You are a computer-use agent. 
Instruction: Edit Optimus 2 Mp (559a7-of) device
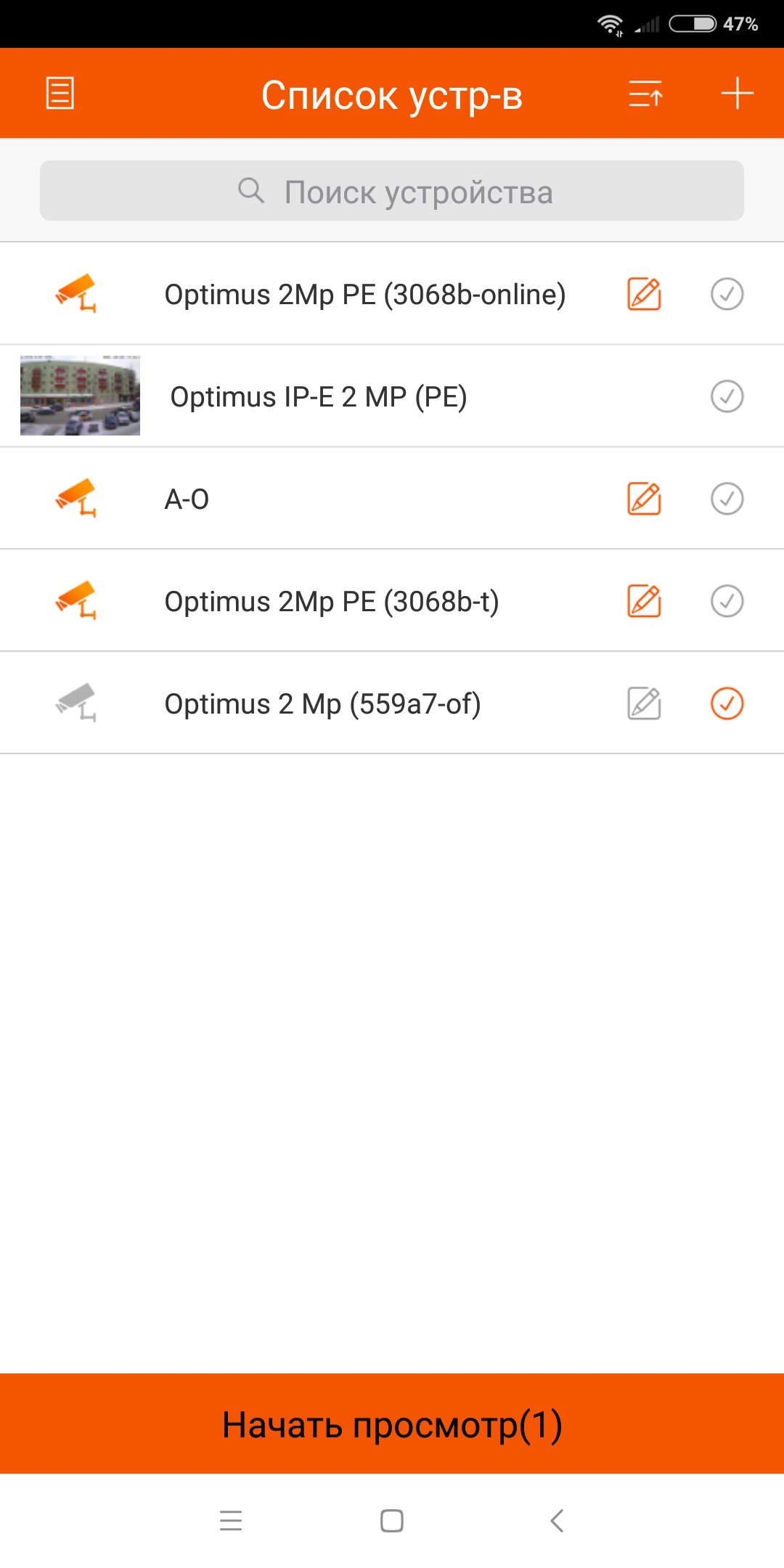(x=644, y=703)
